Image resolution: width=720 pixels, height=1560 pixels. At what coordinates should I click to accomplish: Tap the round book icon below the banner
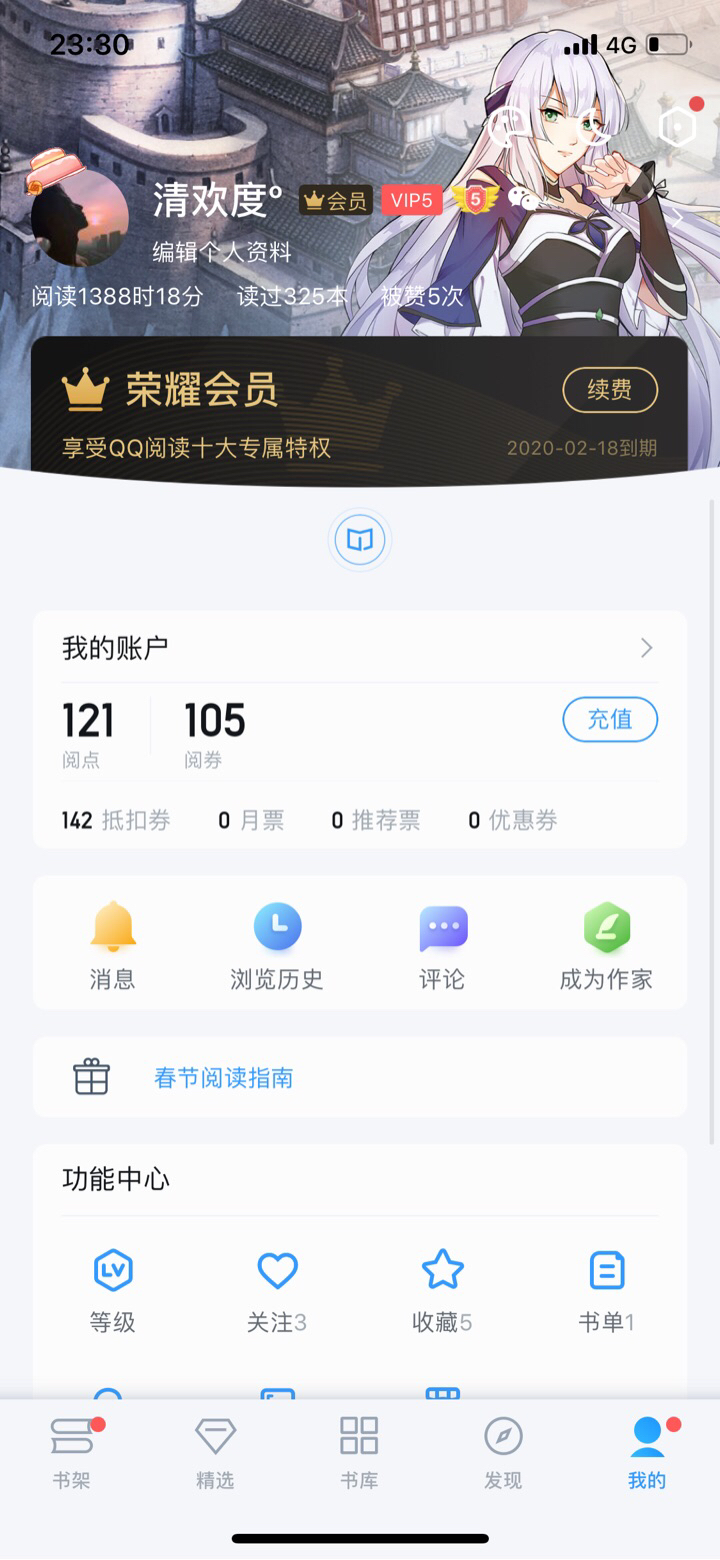click(360, 541)
